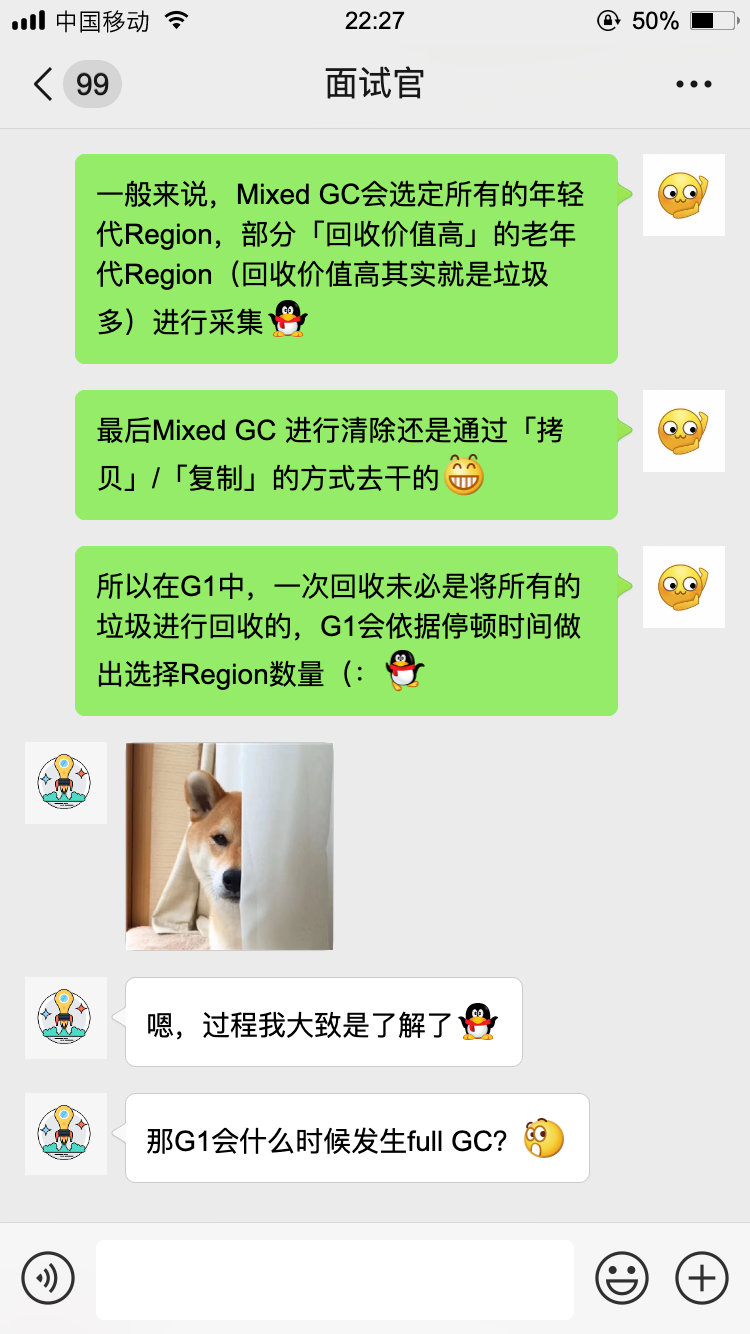This screenshot has height=1334, width=750.
Task: Focus the message text field
Action: [334, 1278]
